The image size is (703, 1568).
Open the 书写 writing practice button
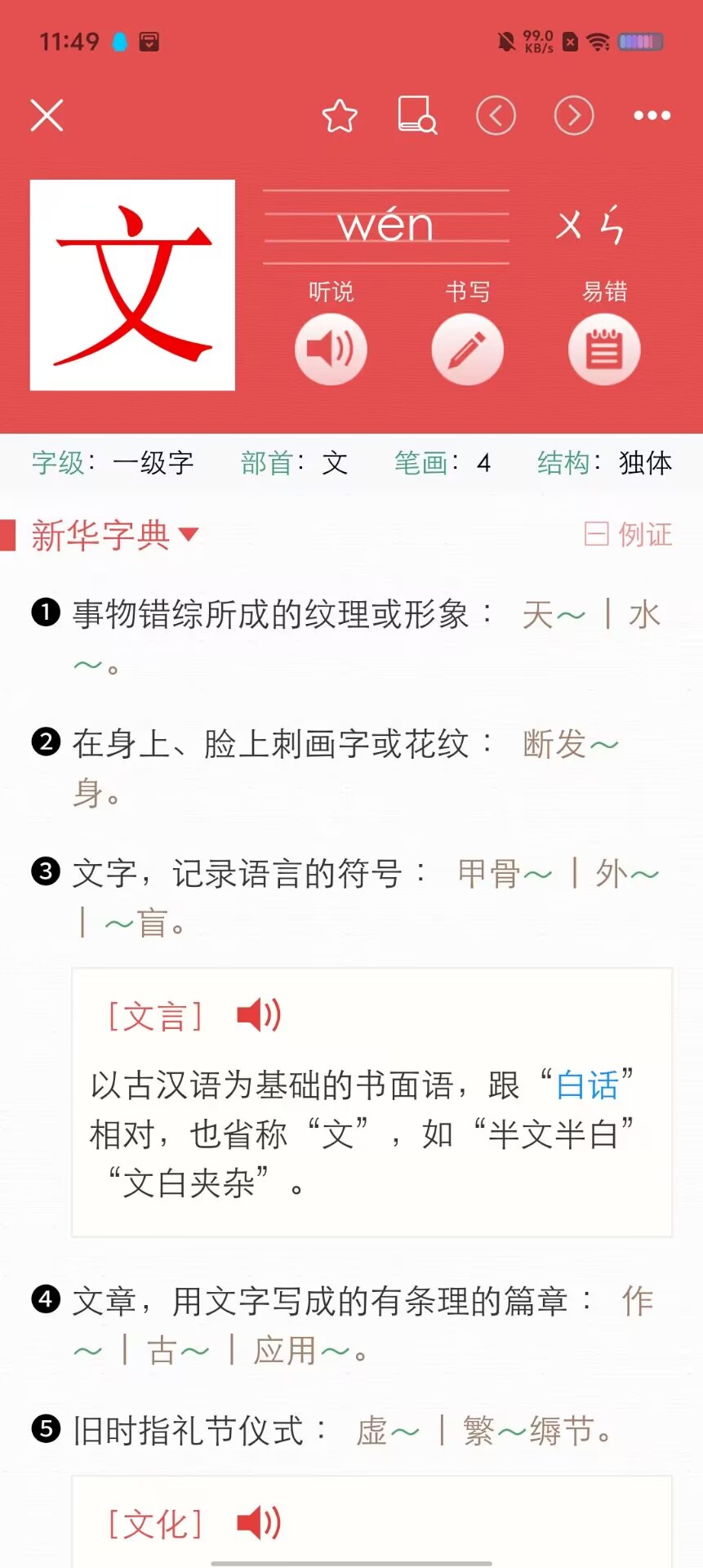pyautogui.click(x=467, y=350)
